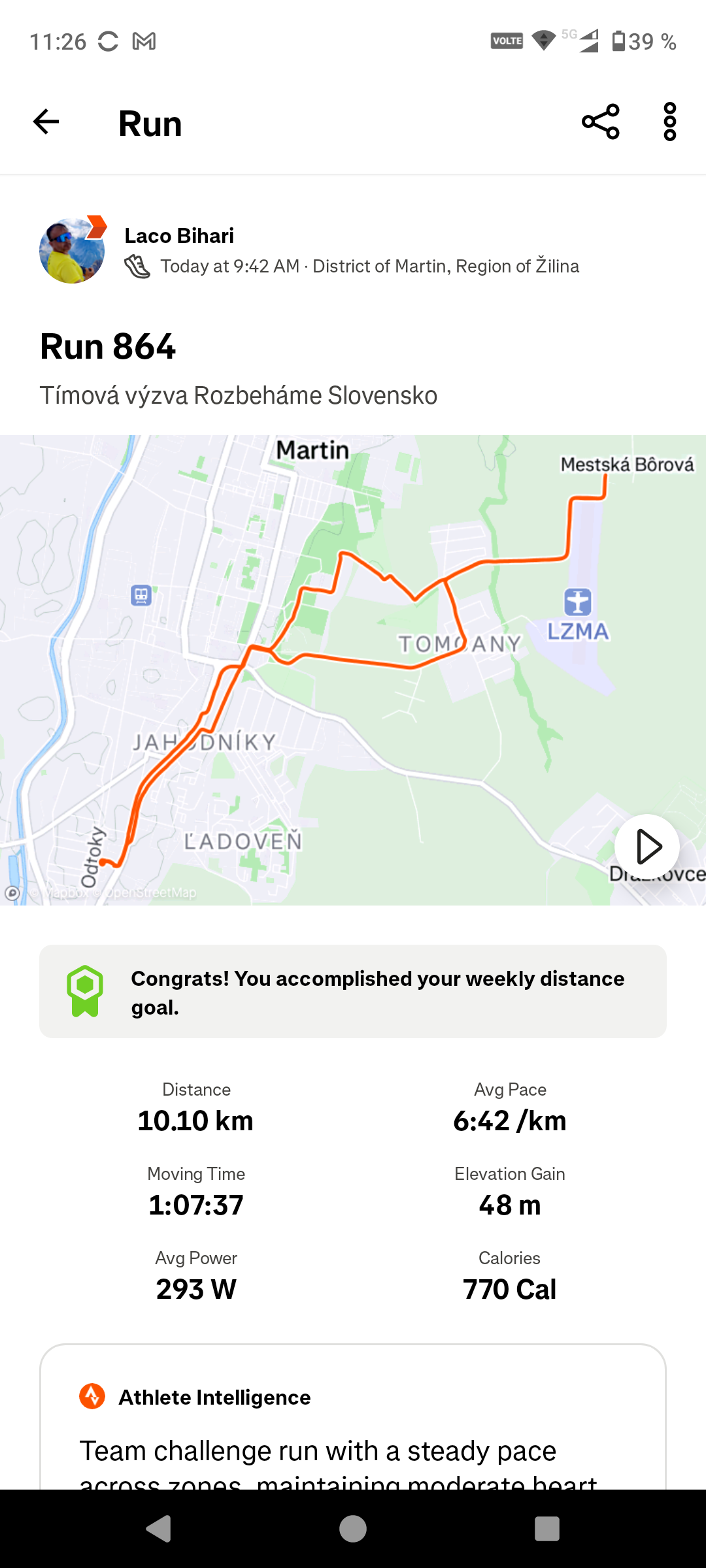Share this run activity

pyautogui.click(x=600, y=122)
